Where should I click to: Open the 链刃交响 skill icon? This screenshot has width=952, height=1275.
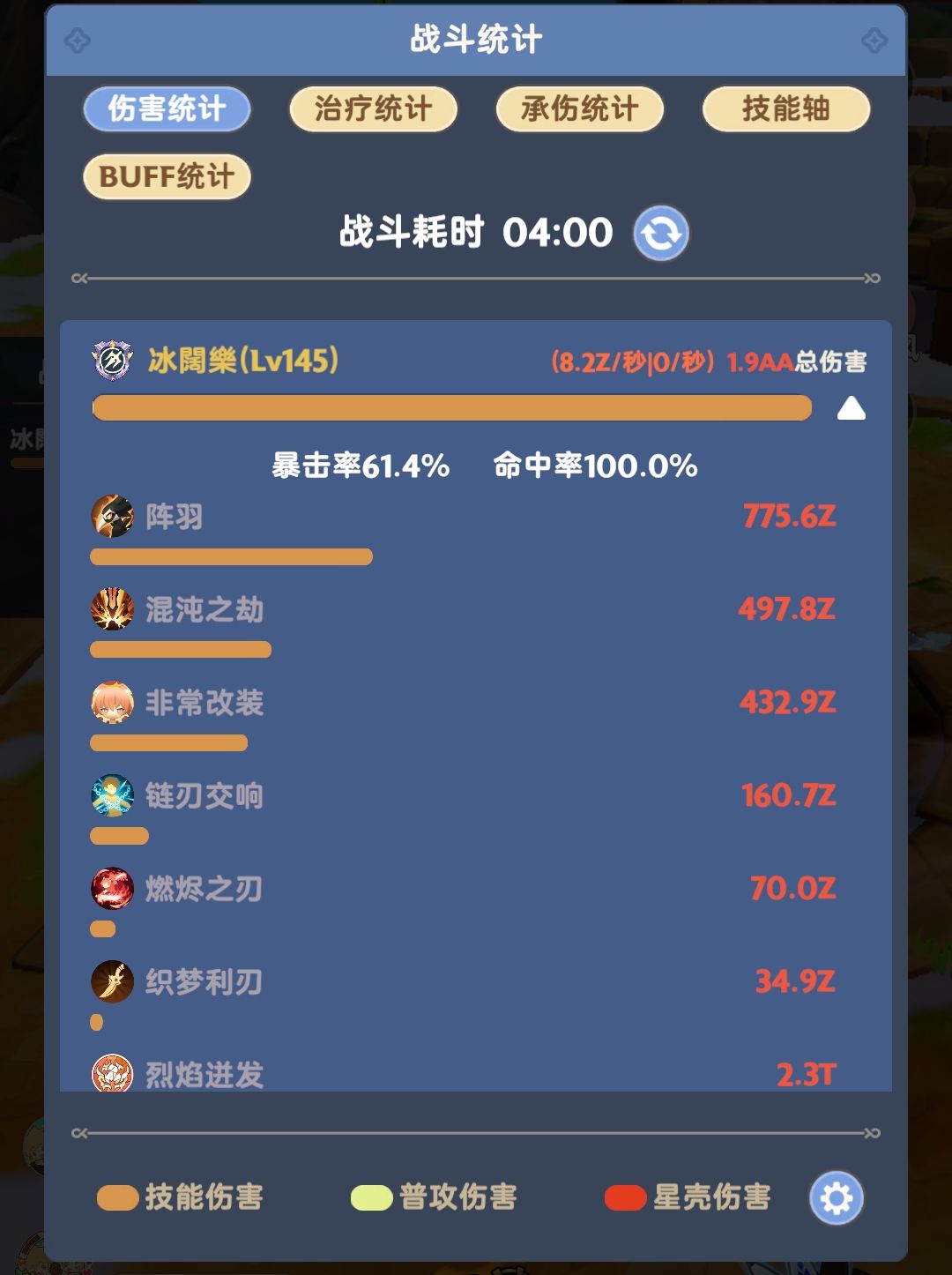(x=111, y=794)
